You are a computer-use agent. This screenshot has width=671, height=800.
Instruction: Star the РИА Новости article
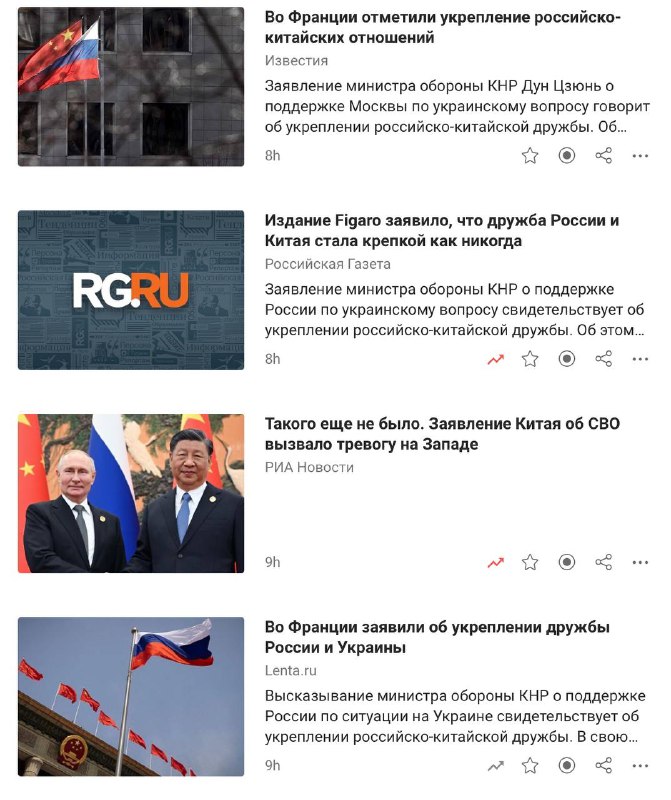[530, 562]
